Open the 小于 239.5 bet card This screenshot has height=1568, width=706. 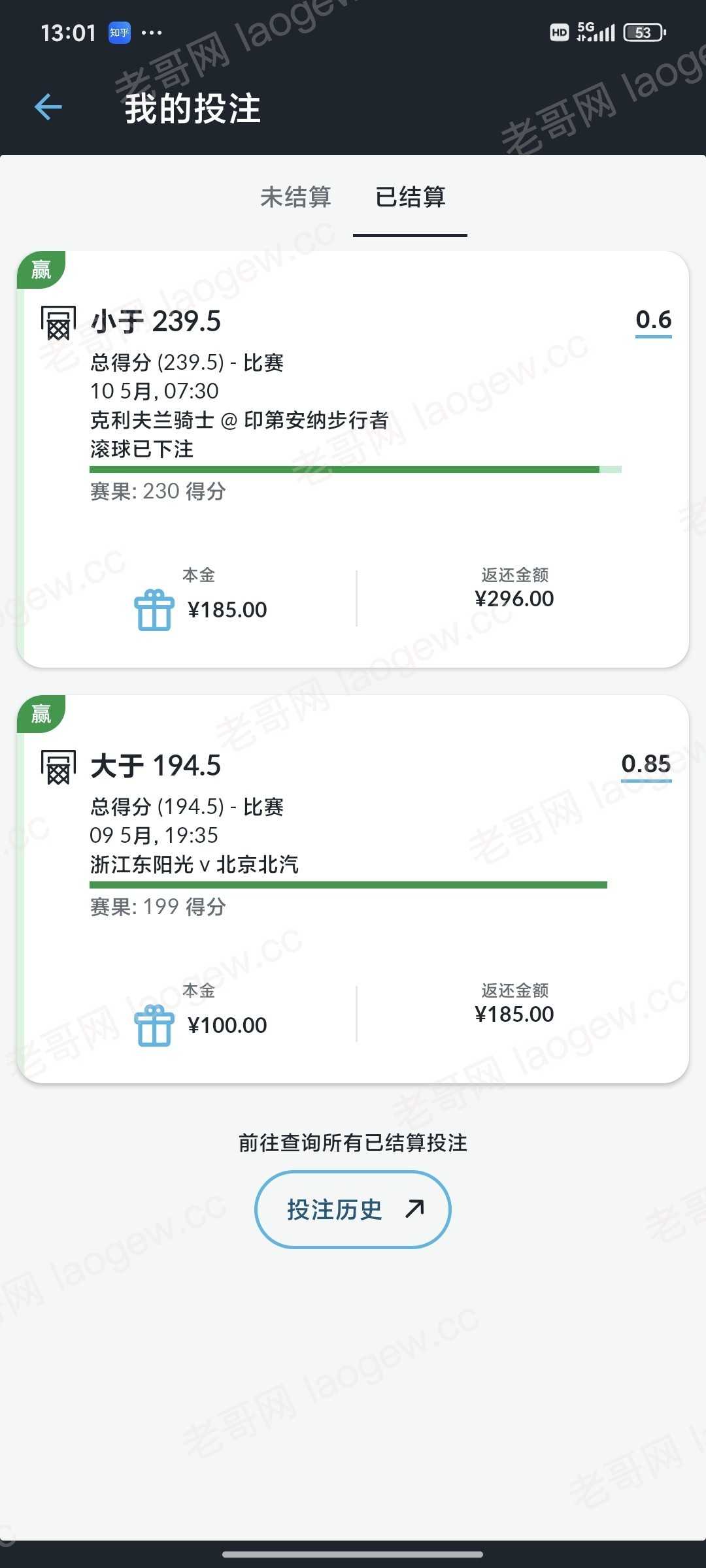click(353, 459)
